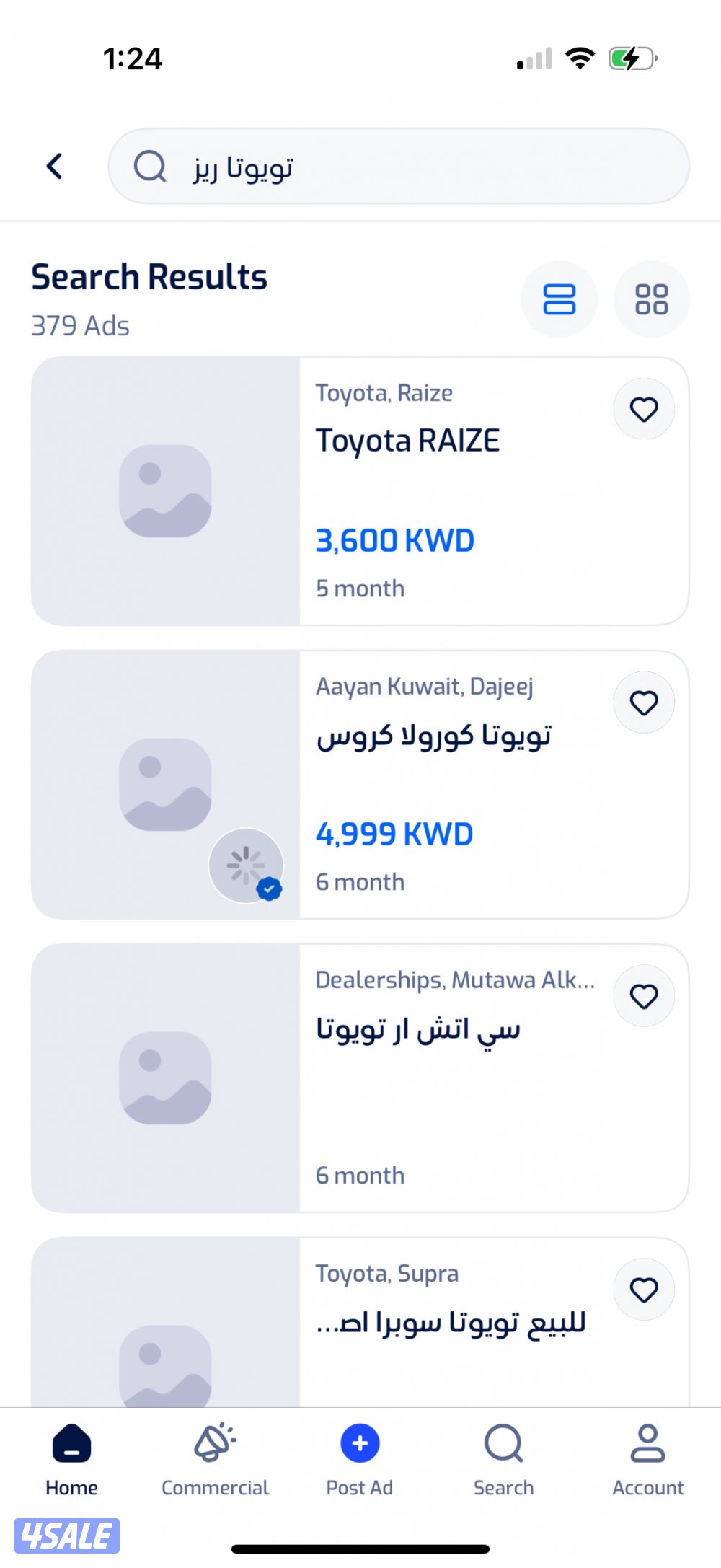Screen dimensions: 721x1568
Task: Open the Account tab
Action: (x=647, y=1458)
